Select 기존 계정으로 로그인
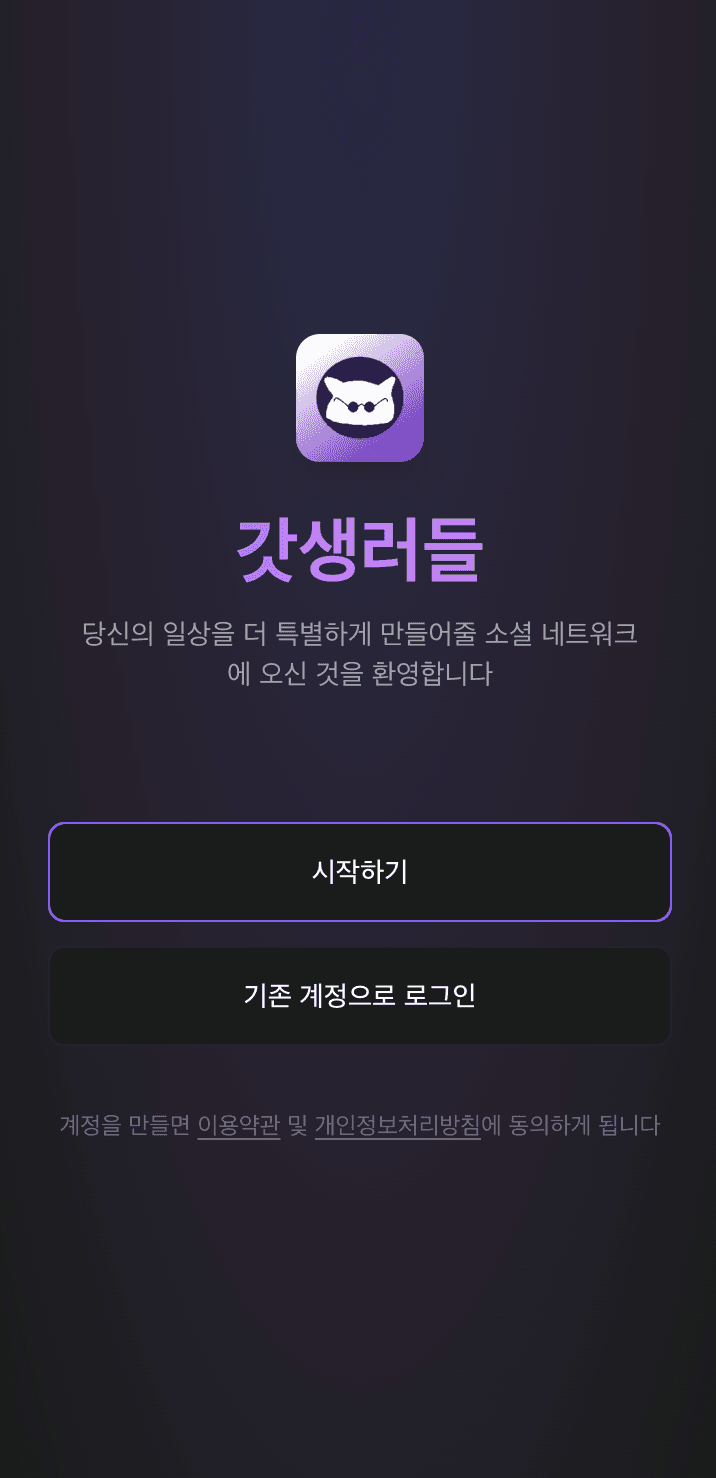The width and height of the screenshot is (716, 1478). (x=359, y=996)
